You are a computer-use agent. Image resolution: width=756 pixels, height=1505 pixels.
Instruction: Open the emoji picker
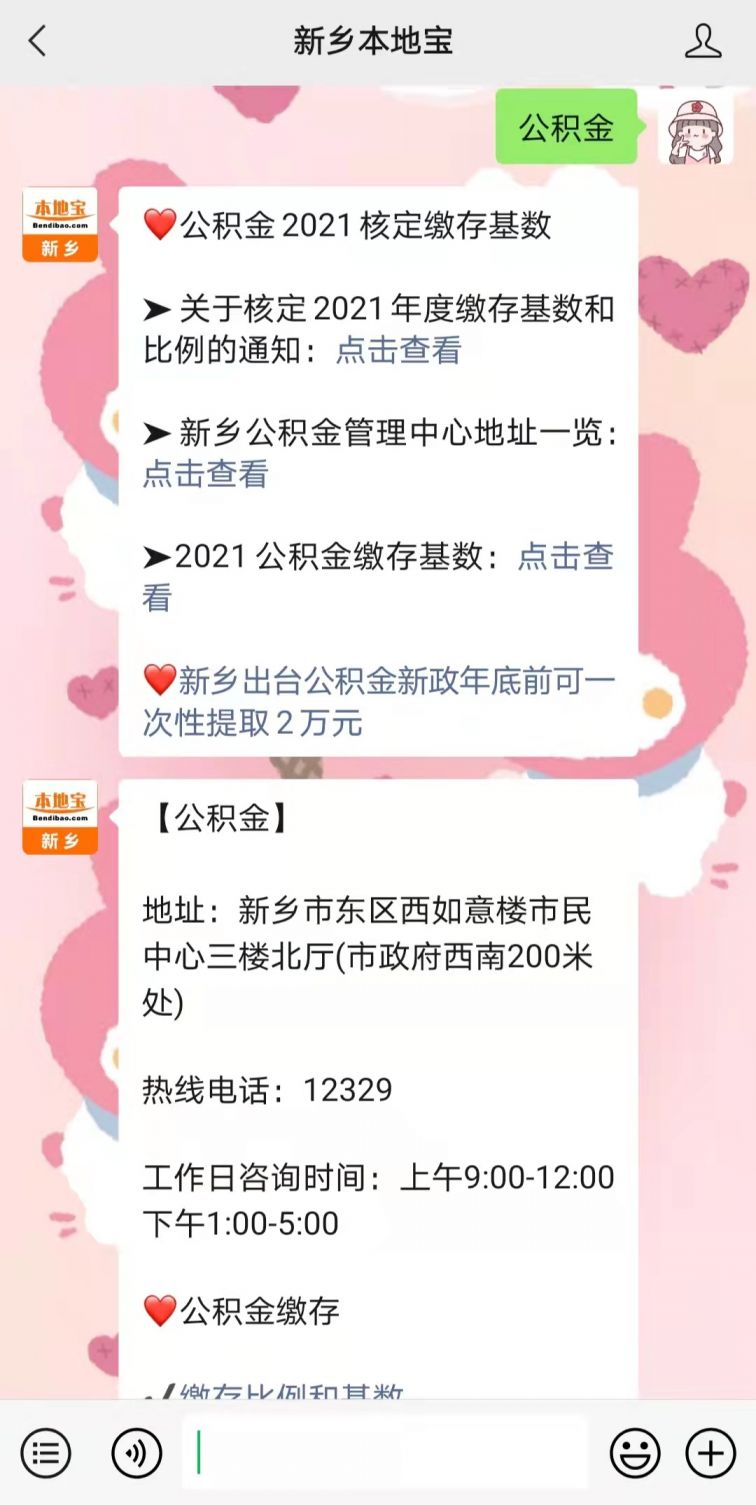click(x=635, y=1453)
